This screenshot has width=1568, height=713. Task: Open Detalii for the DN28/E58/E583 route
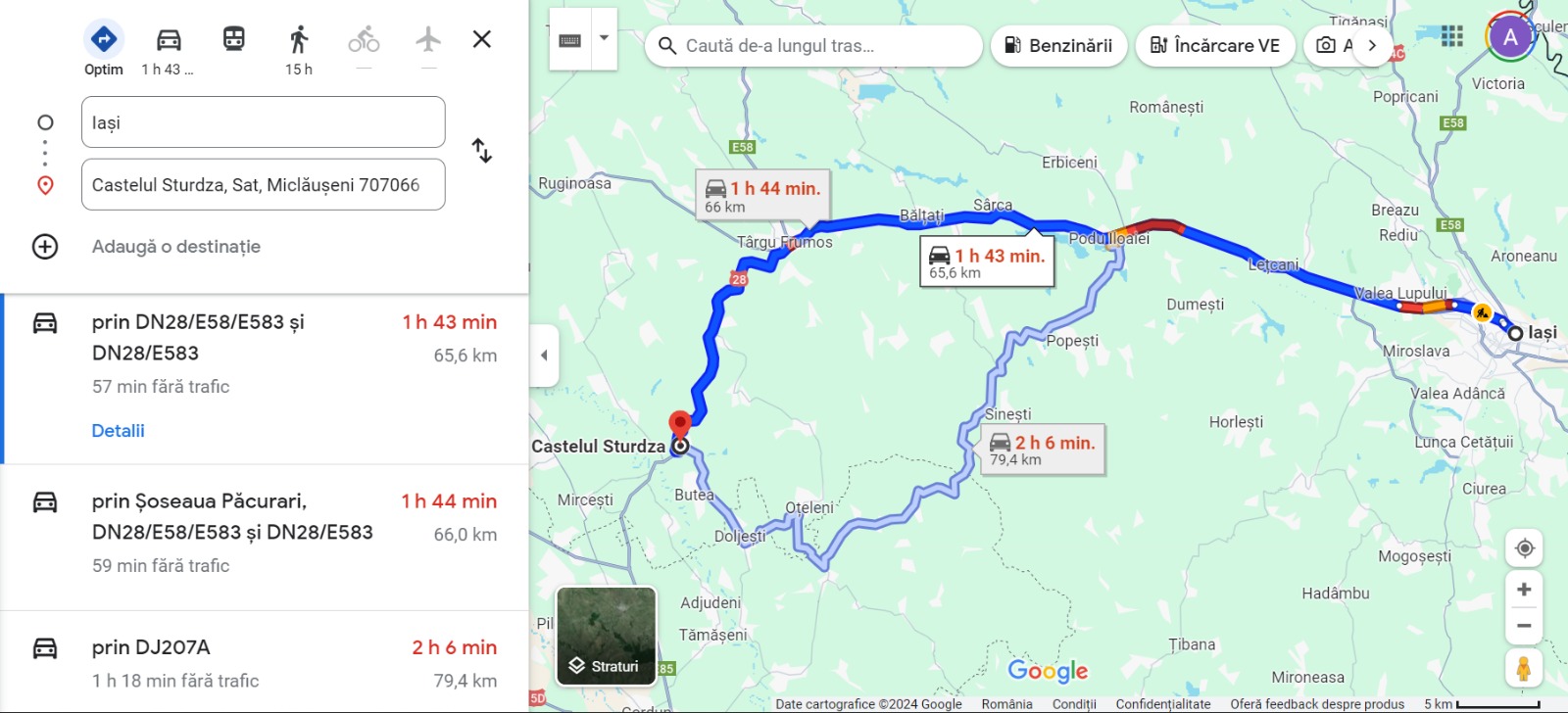click(118, 431)
